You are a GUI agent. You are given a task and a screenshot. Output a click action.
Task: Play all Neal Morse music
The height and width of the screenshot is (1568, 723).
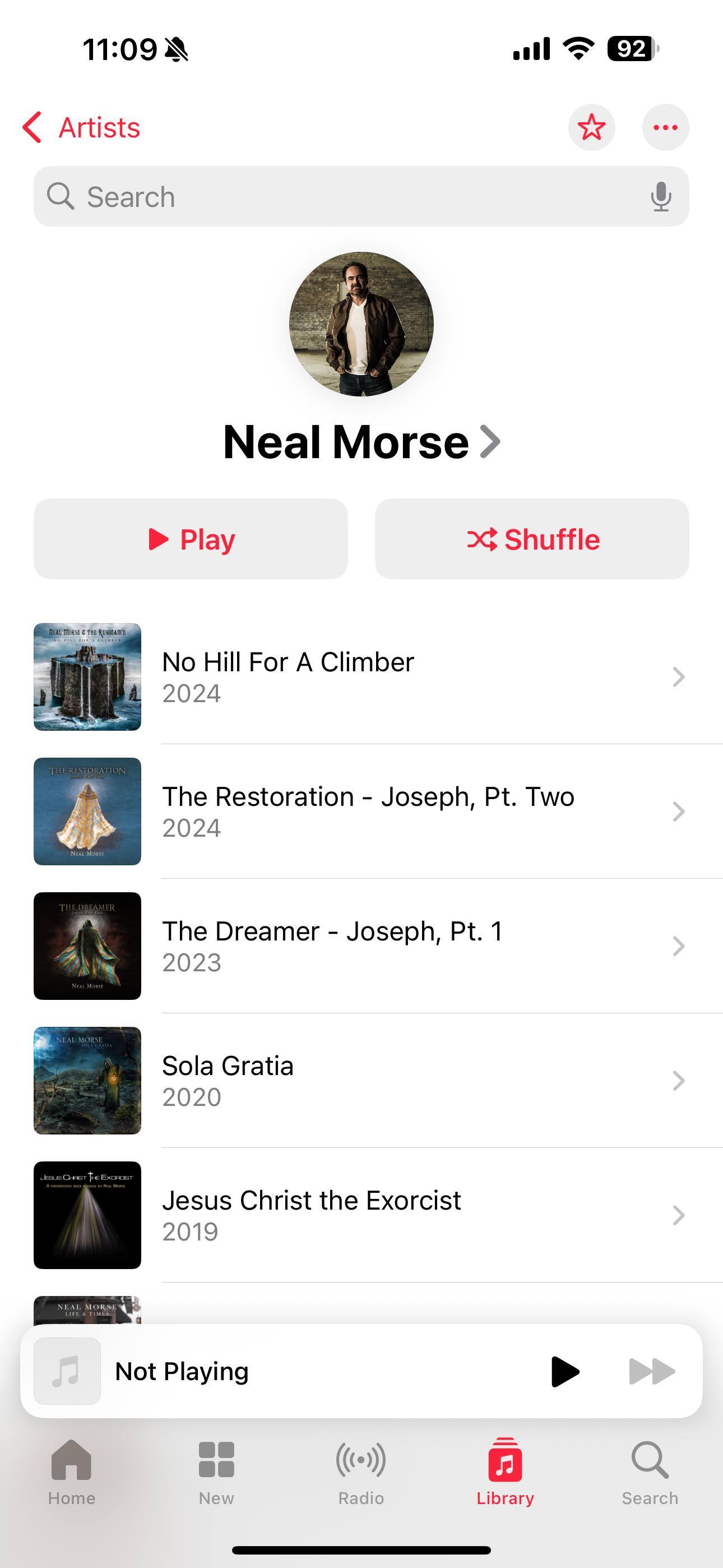pos(191,539)
